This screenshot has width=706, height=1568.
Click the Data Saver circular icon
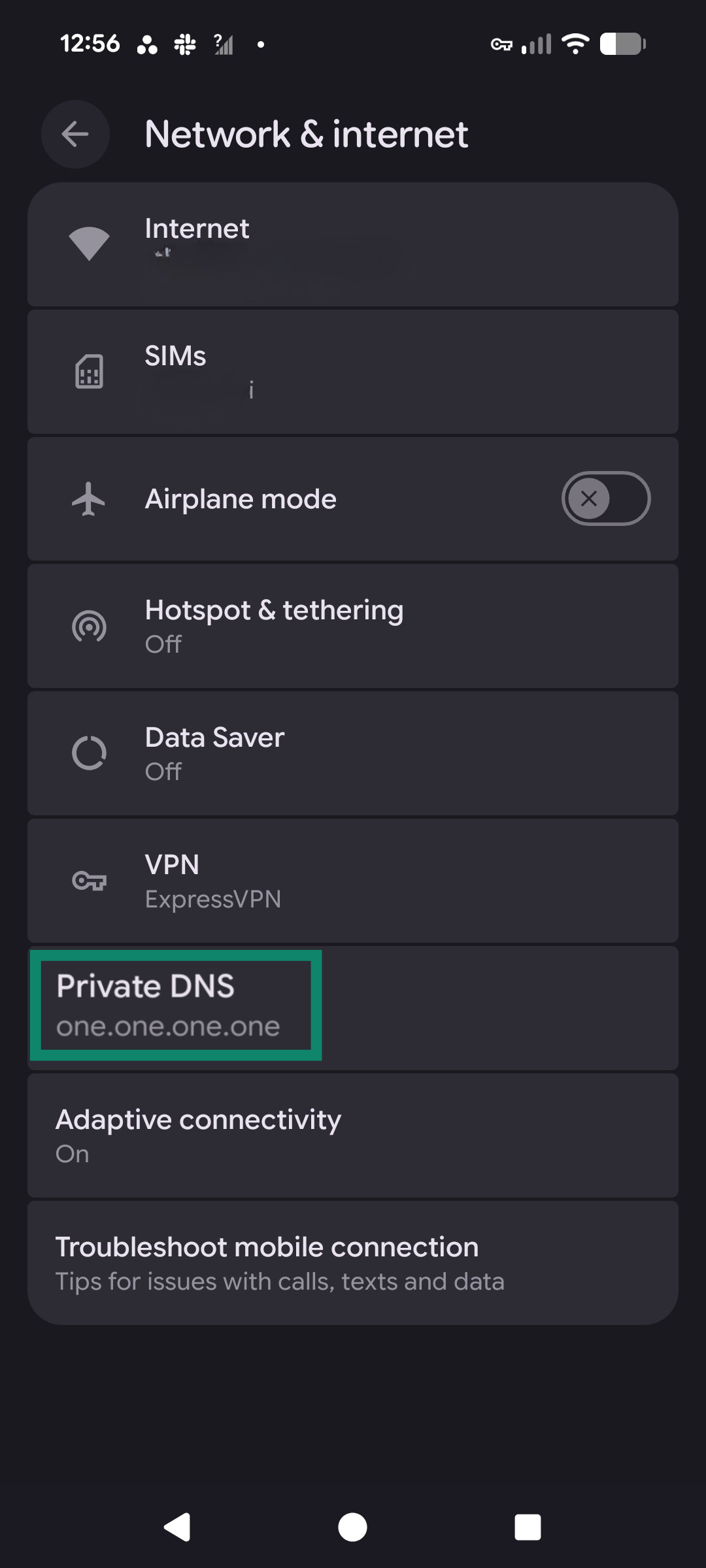[x=90, y=751]
